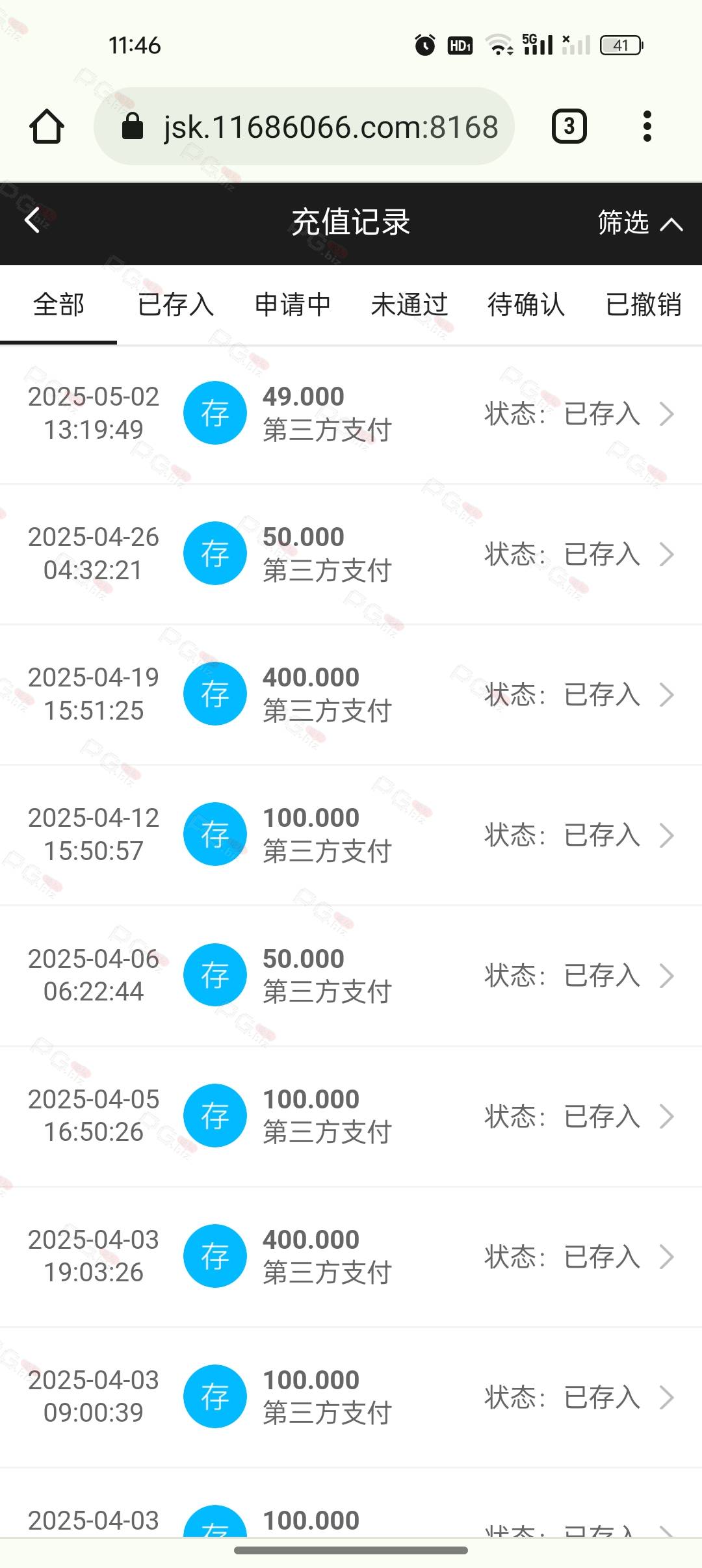Open the 2025-05-02 record of 49.000

(351, 413)
